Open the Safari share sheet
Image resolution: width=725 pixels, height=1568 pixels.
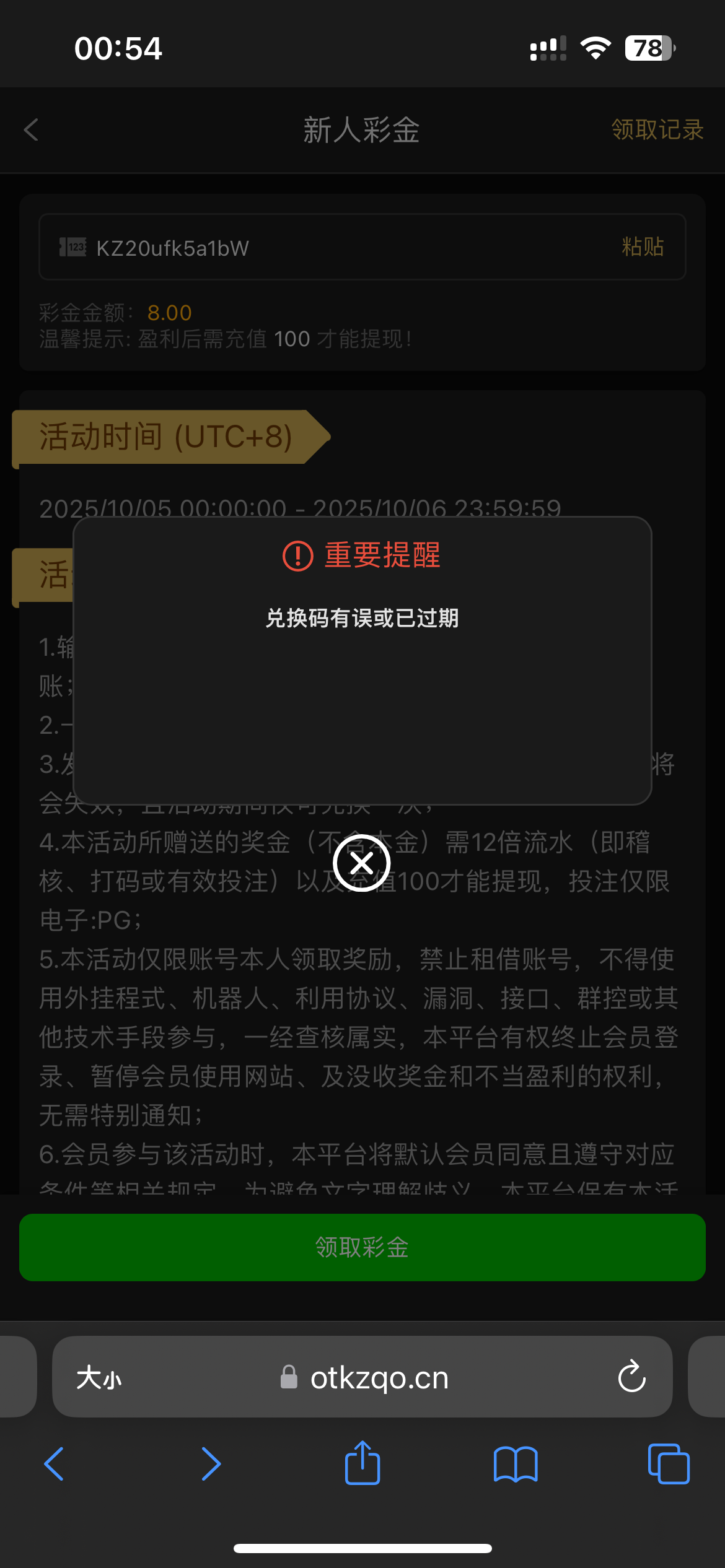[362, 1463]
